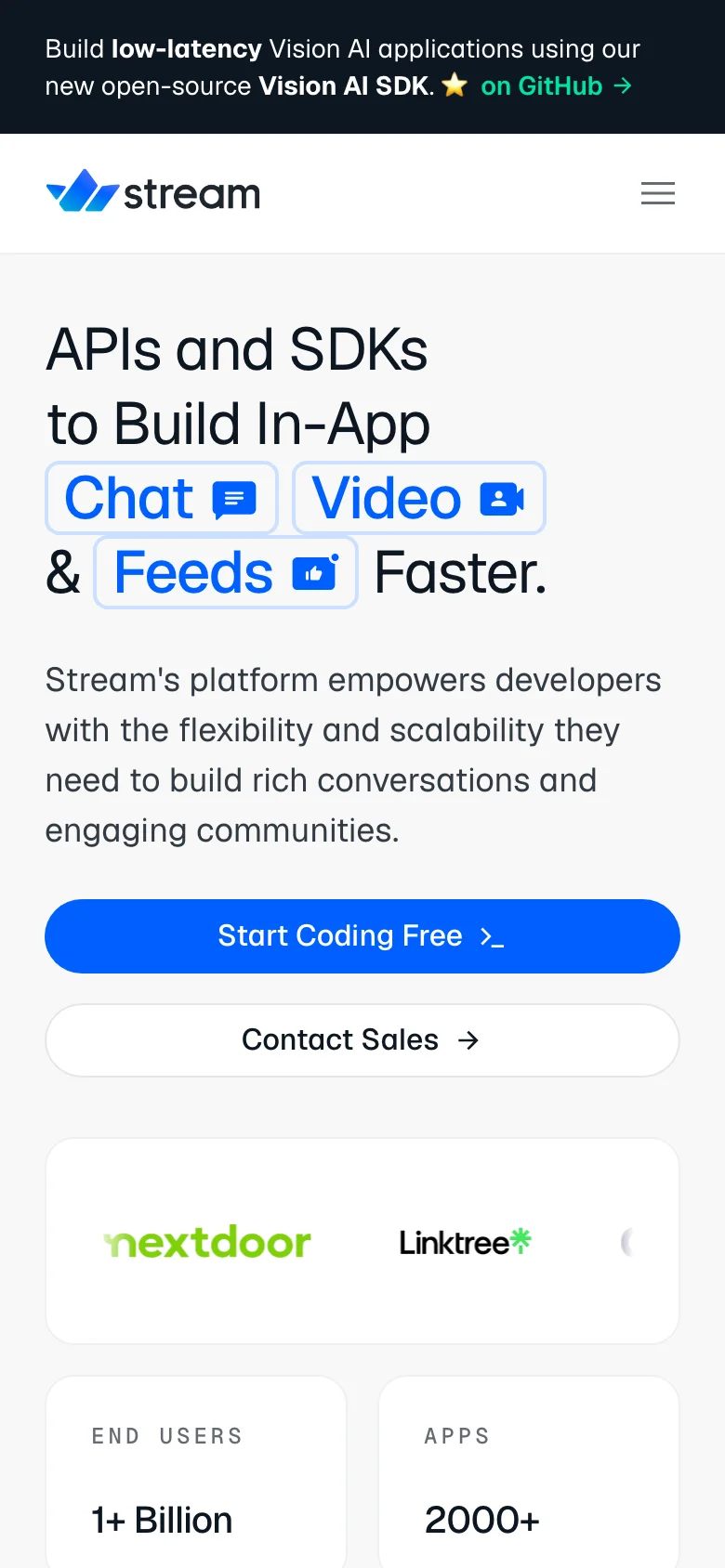The height and width of the screenshot is (1568, 725).
Task: Tap Start Coding Free button
Action: point(362,936)
